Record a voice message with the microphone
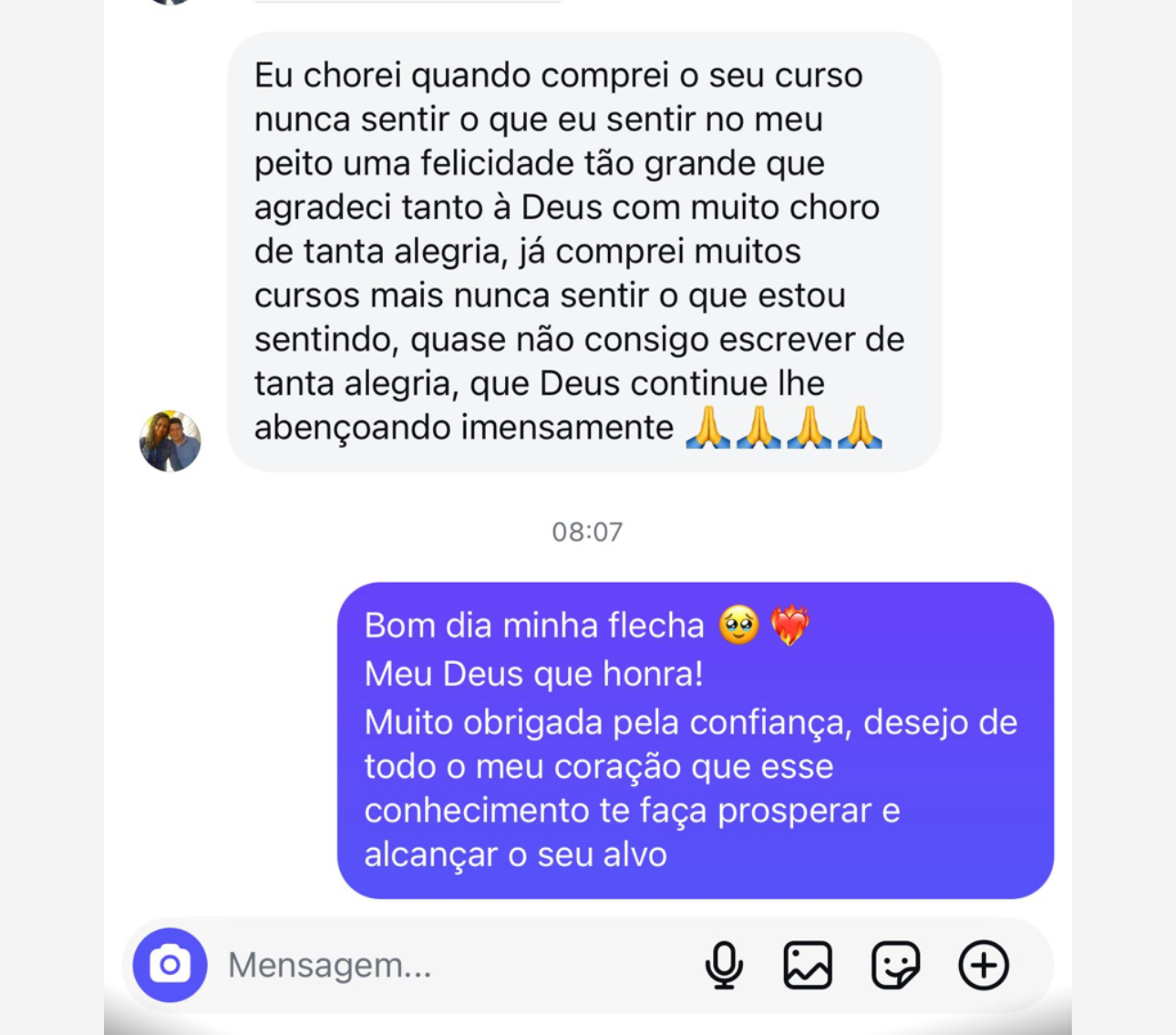This screenshot has width=1176, height=1035. pos(724,965)
